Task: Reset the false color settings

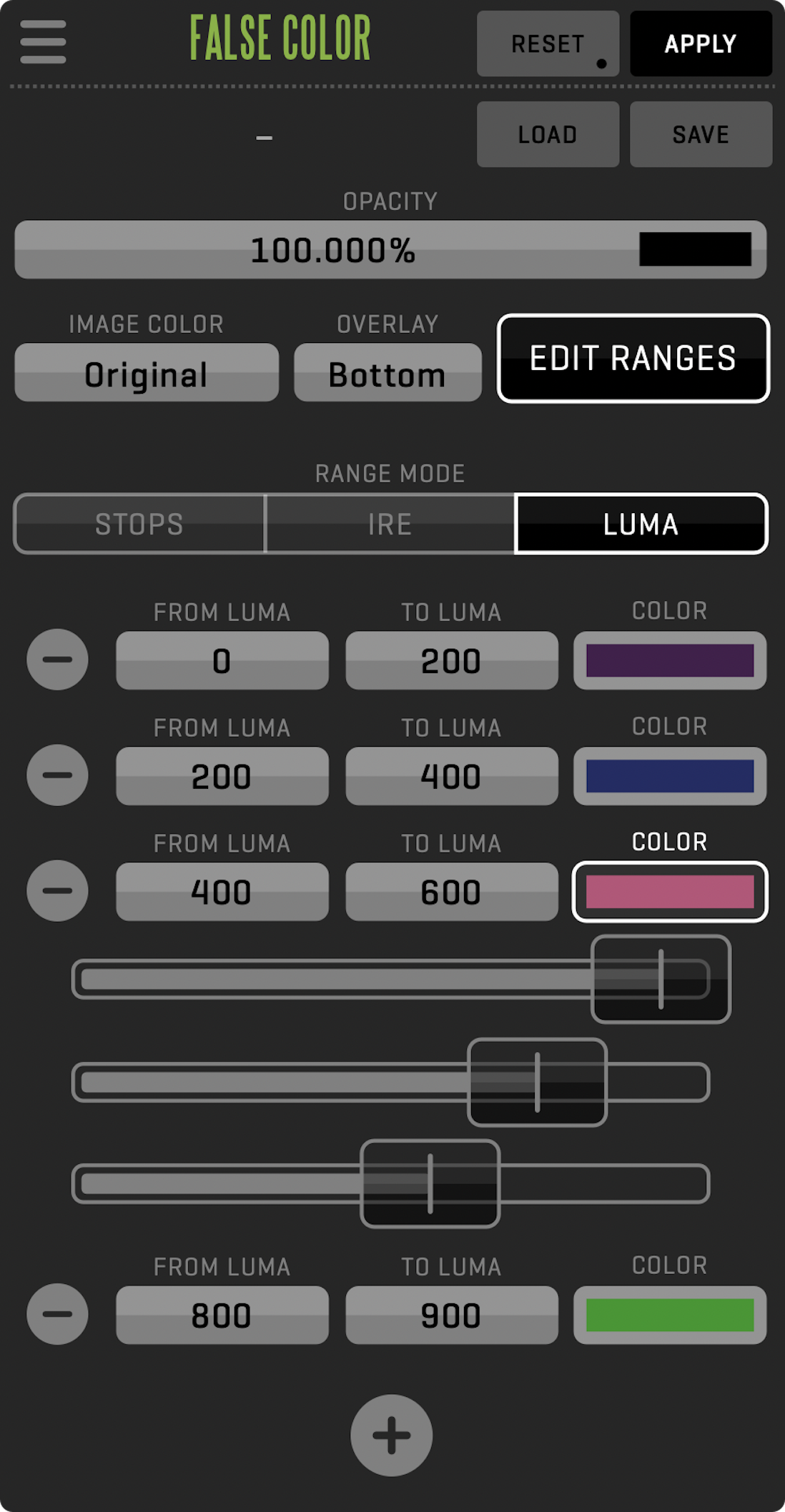Action: pos(548,44)
